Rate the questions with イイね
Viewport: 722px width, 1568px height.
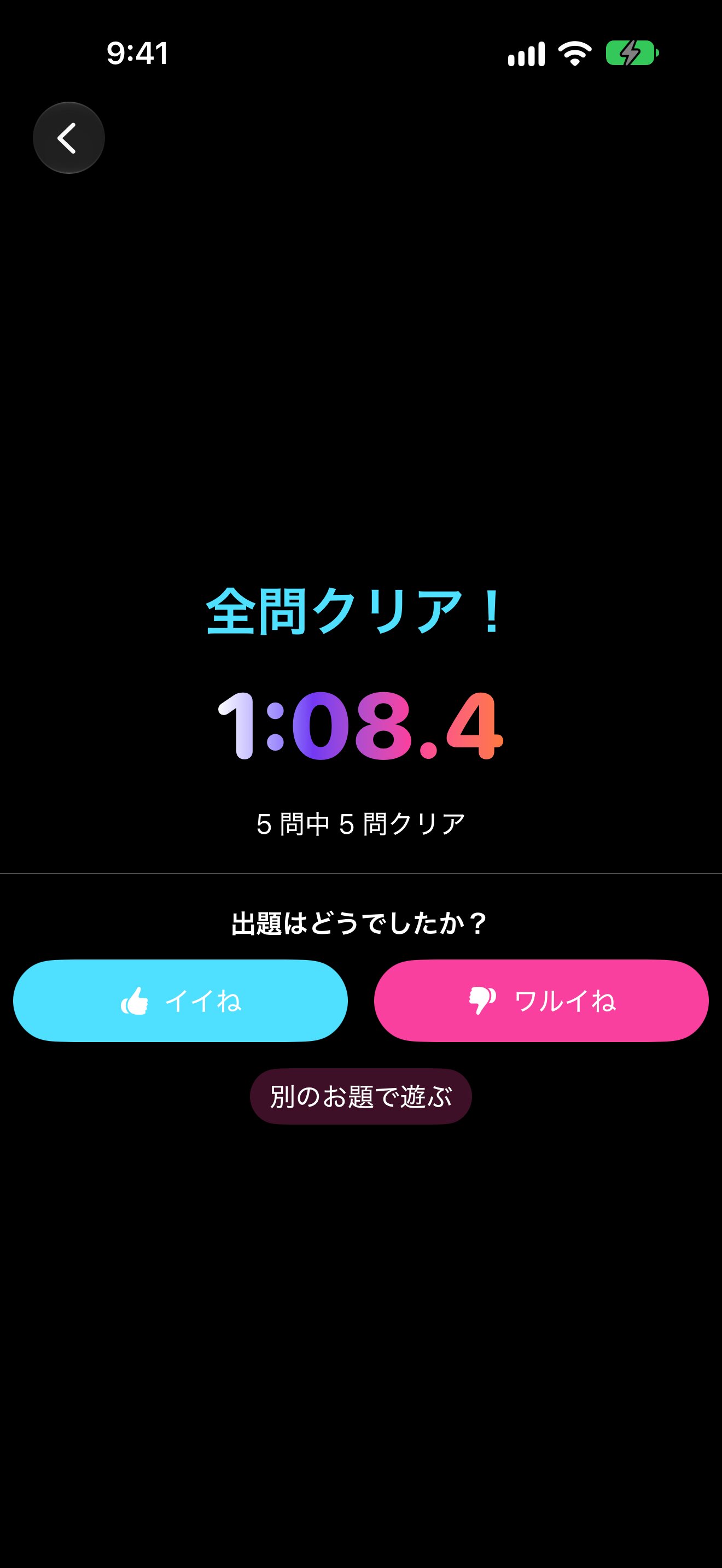[180, 1001]
